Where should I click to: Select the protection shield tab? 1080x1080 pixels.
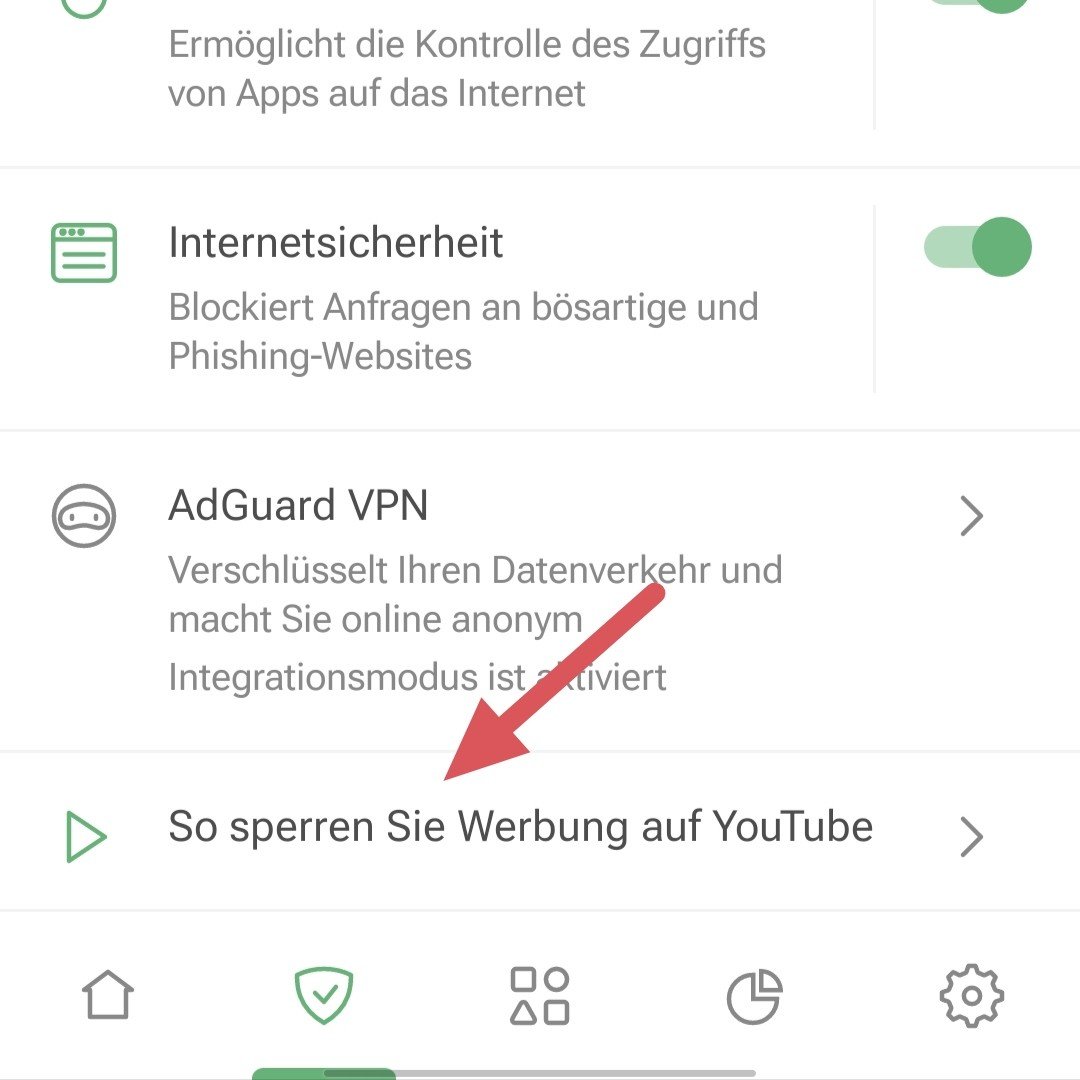[x=324, y=995]
